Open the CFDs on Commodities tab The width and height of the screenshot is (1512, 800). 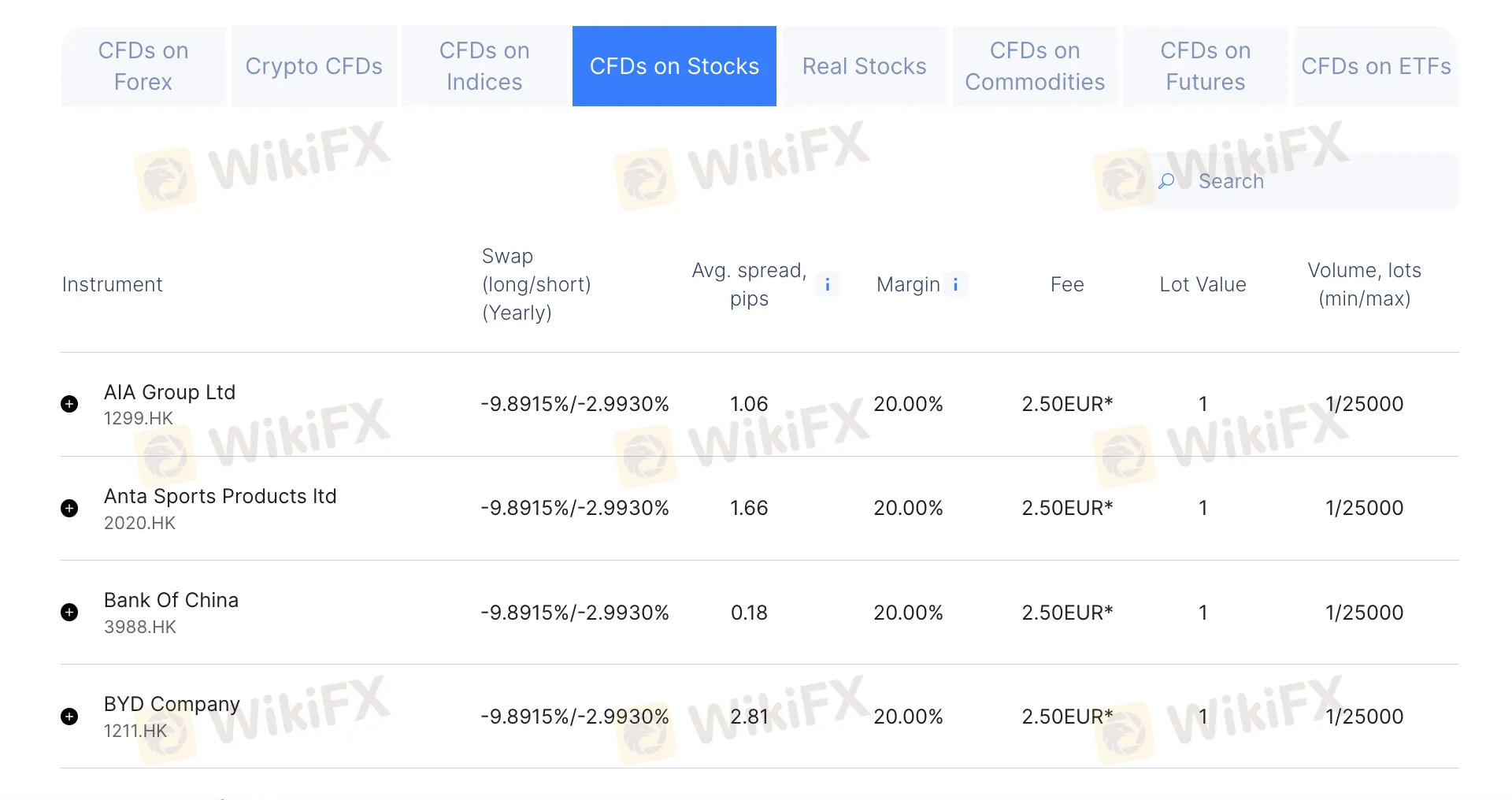tap(1035, 66)
